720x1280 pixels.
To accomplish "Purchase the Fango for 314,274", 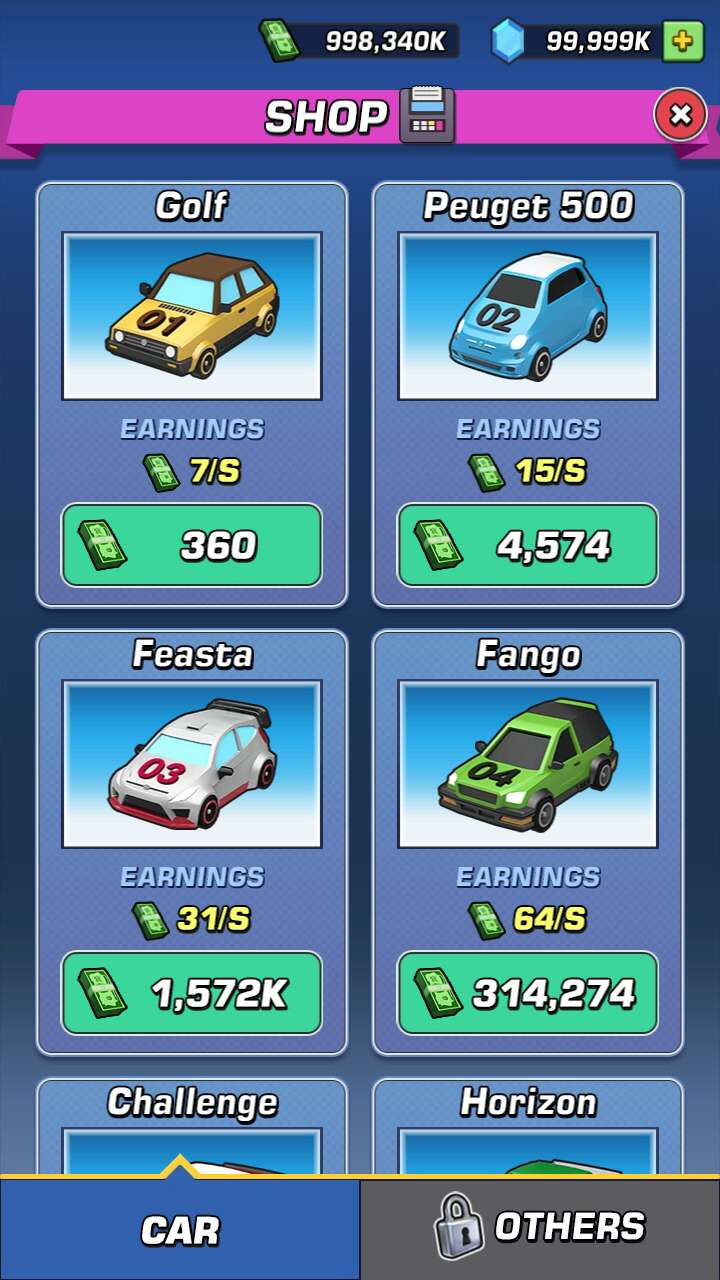I will (528, 993).
